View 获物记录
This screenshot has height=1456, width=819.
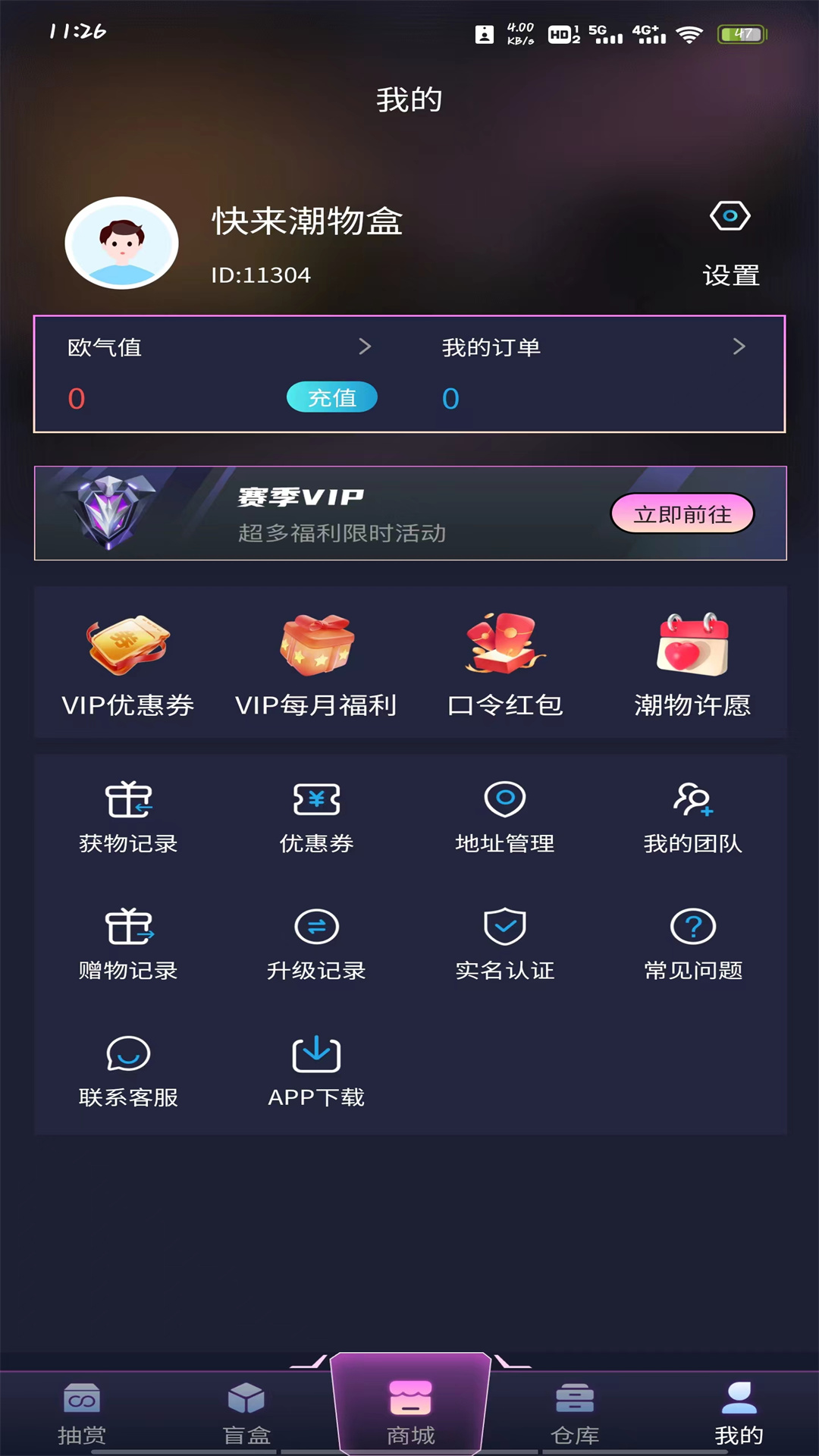(x=128, y=817)
